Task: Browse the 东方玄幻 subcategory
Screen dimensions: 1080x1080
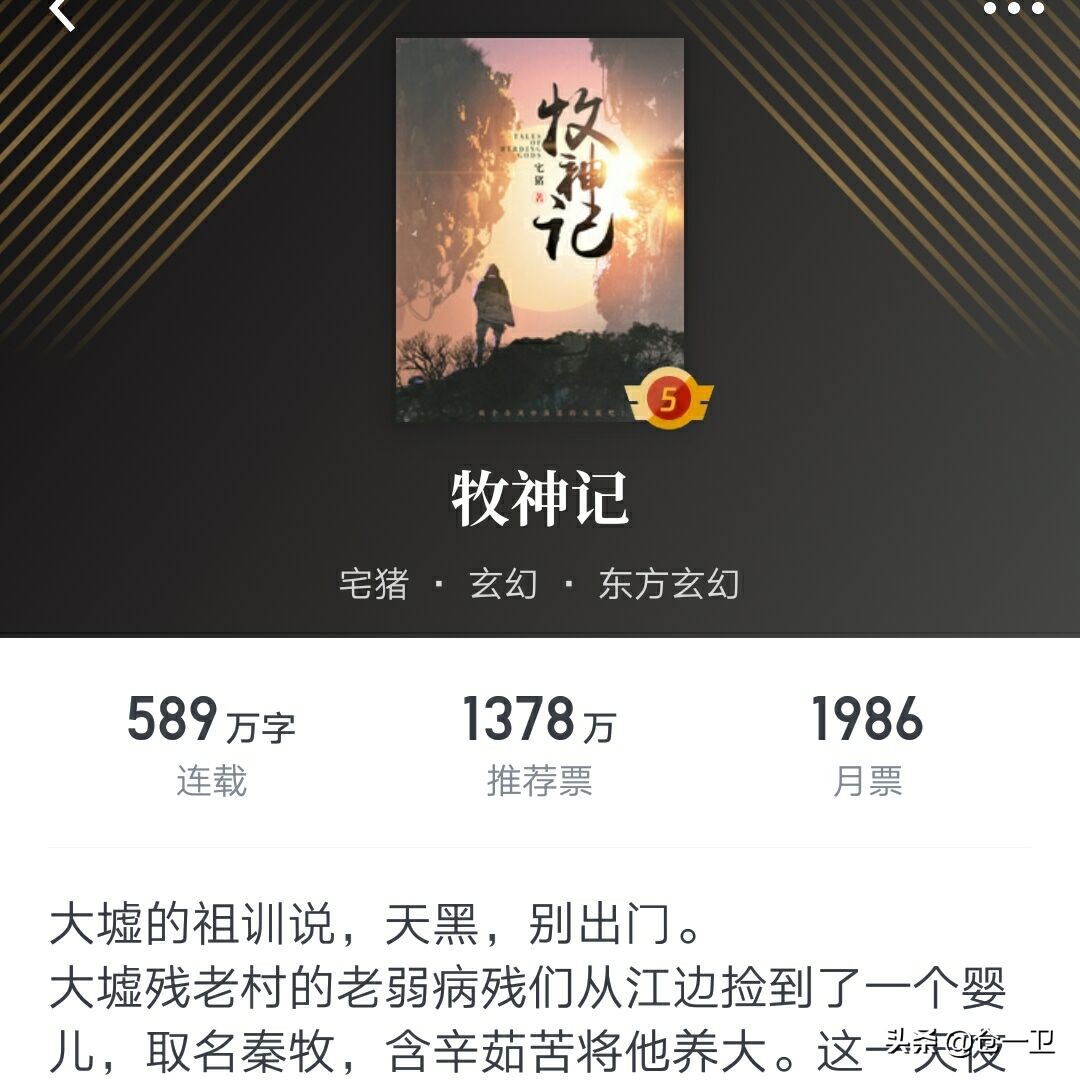Action: coord(669,584)
